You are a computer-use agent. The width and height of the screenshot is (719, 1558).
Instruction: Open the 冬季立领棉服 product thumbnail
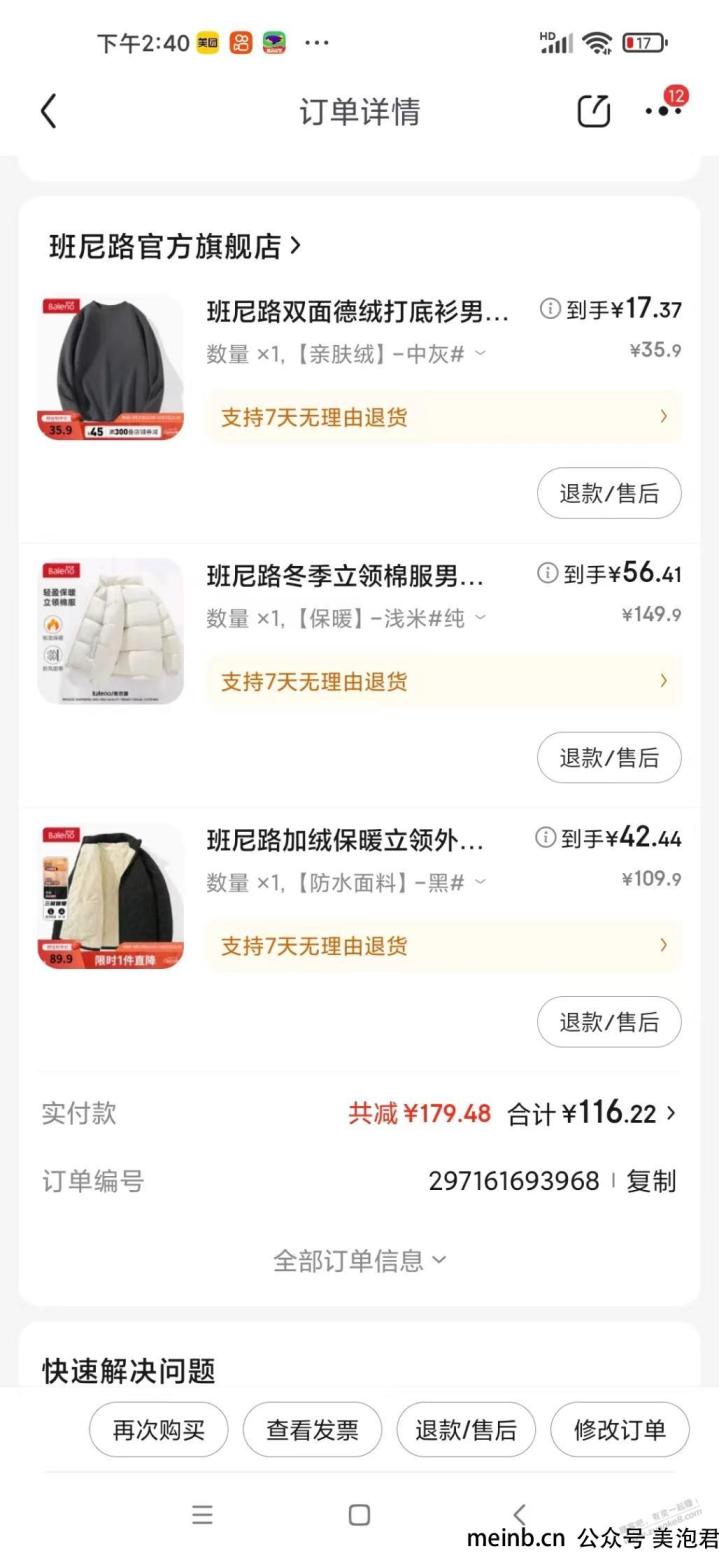[111, 631]
